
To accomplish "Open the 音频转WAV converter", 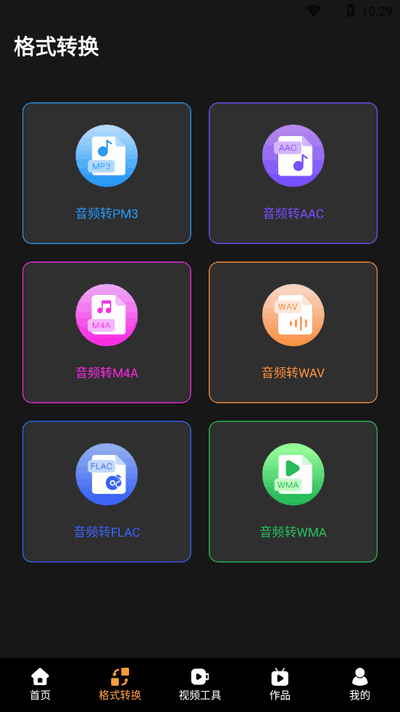I will (x=293, y=332).
